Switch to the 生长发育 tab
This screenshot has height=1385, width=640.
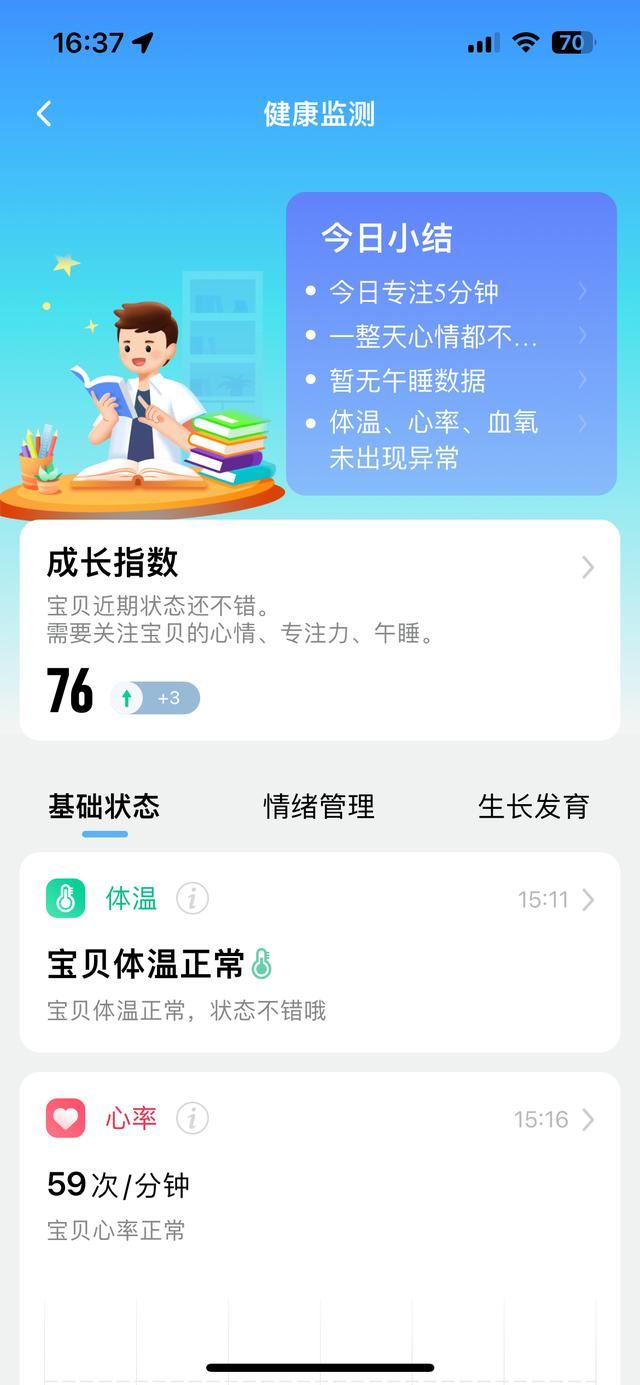coord(533,806)
